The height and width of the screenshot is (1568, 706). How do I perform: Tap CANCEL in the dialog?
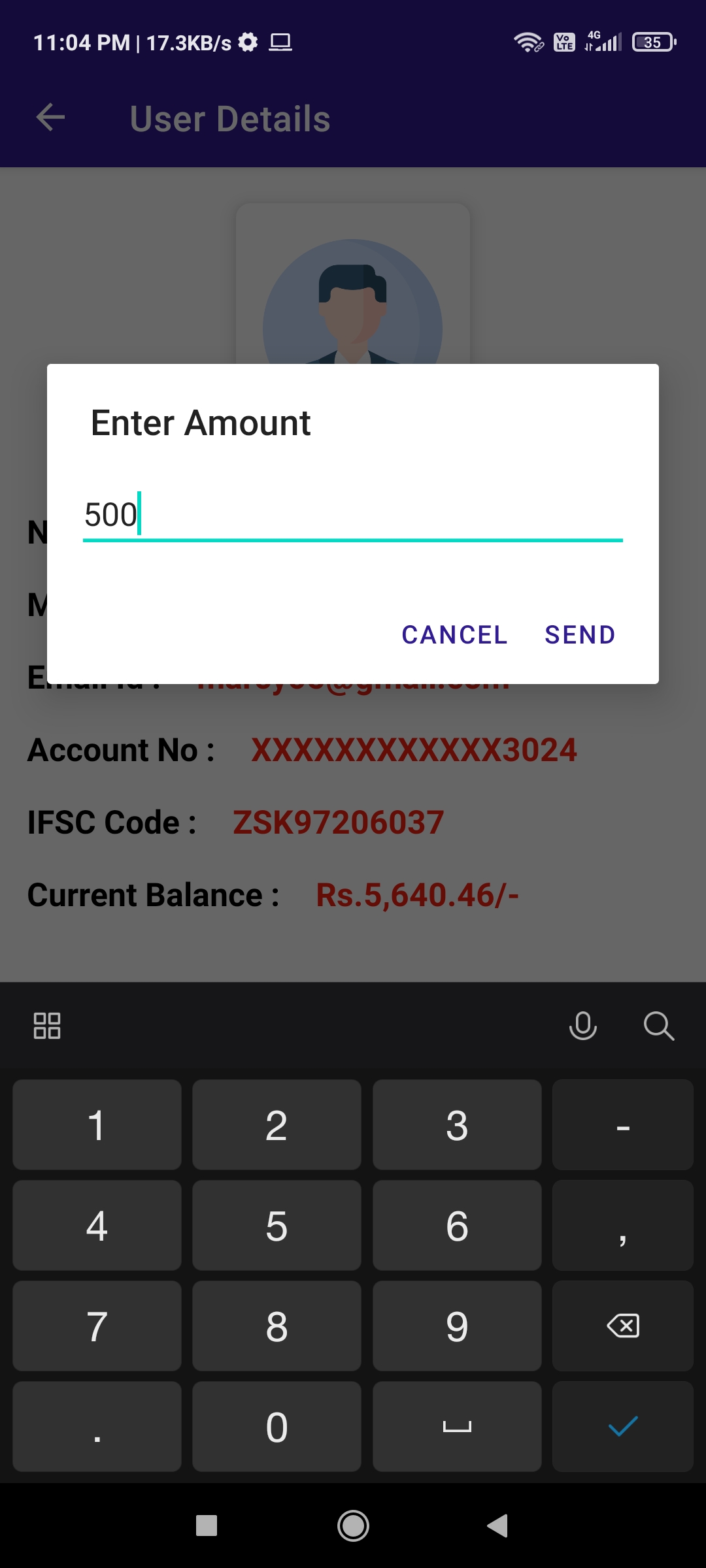[454, 634]
